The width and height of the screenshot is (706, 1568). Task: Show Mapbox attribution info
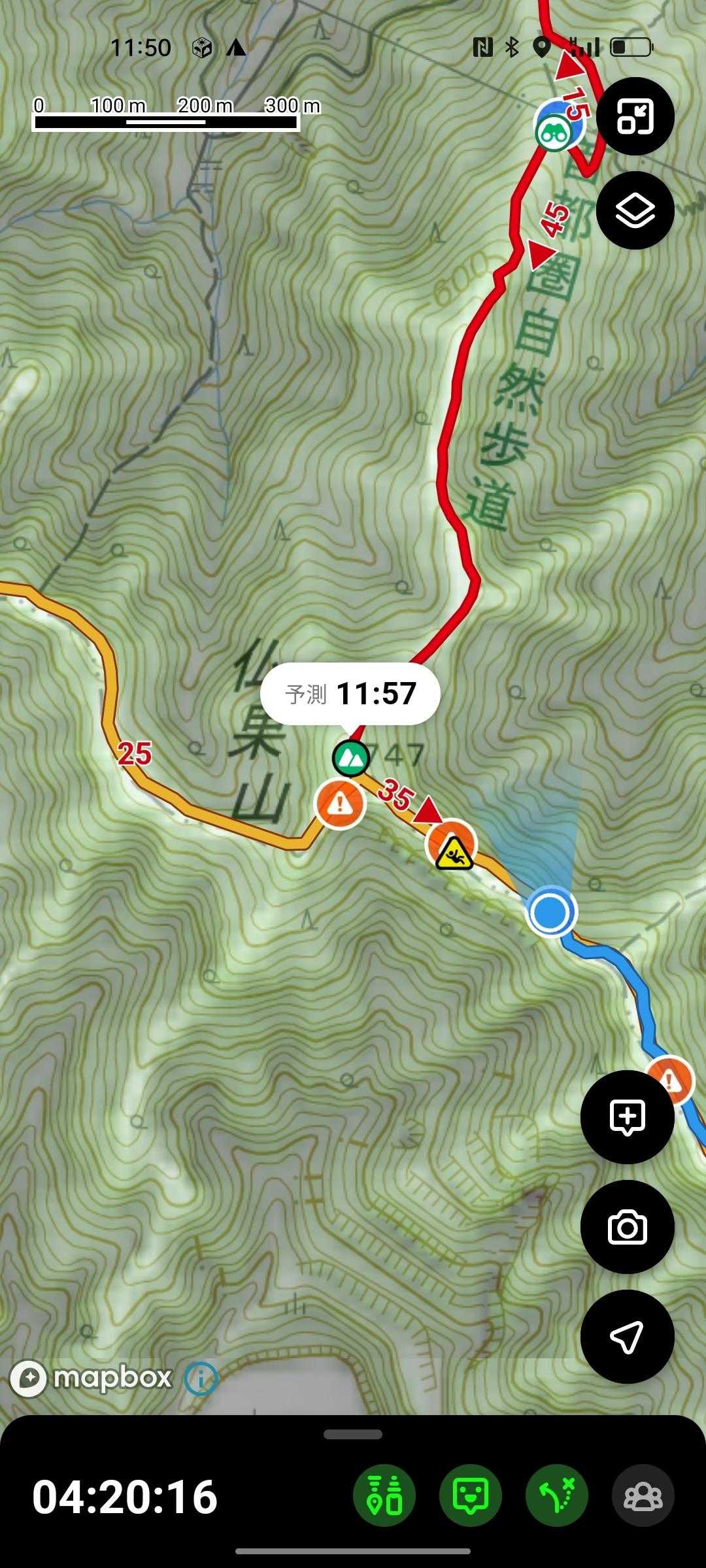(x=201, y=1379)
